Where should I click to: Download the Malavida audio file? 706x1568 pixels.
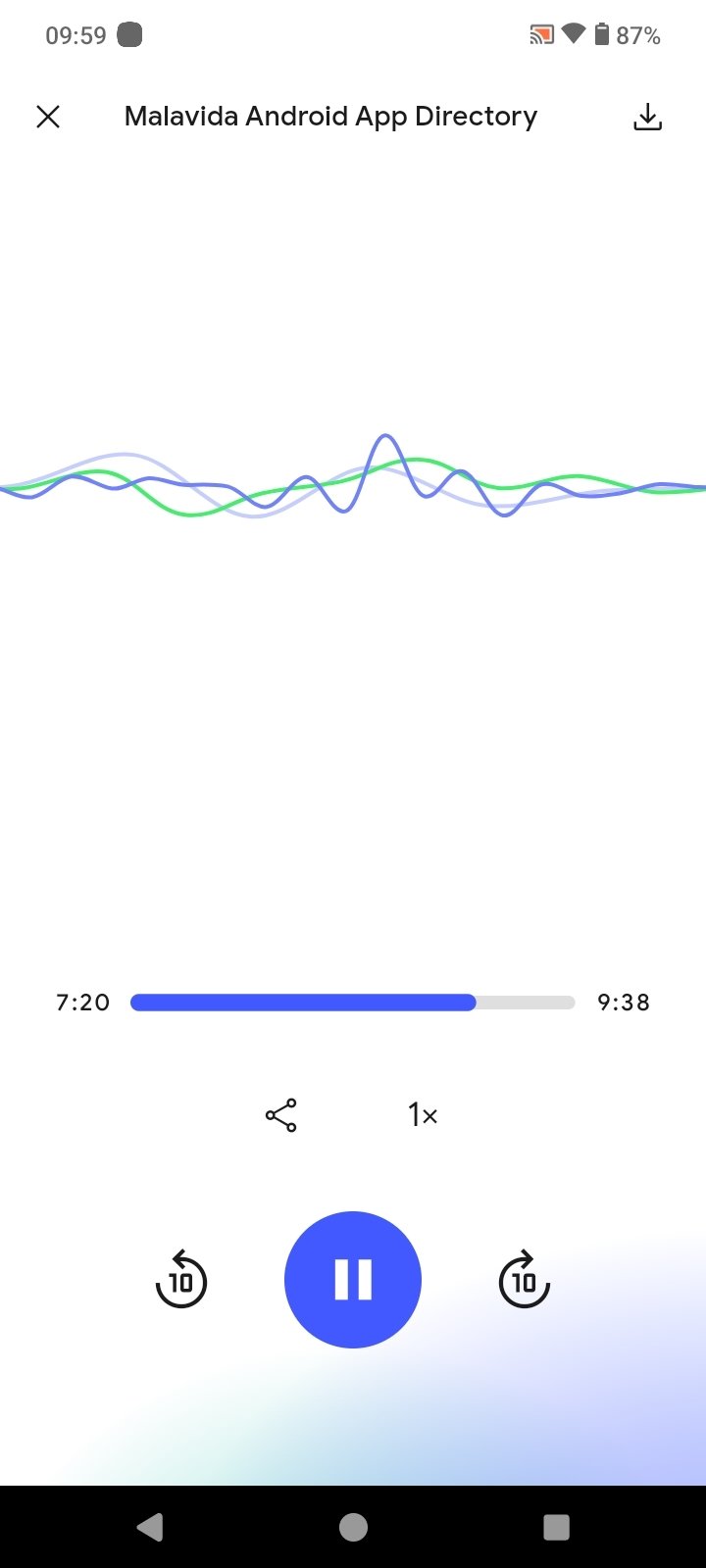(x=647, y=118)
